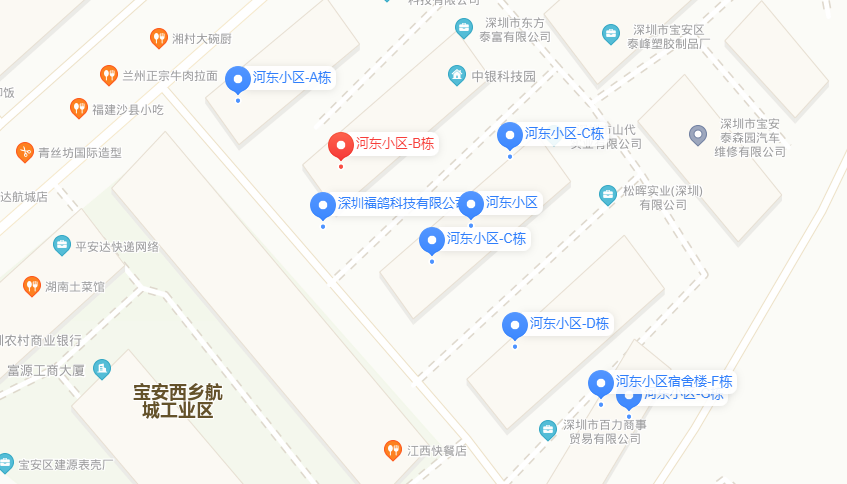Screen dimensions: 847x484
Task: Open the 湘村大碗厨 restaurant point
Action: click(x=159, y=38)
